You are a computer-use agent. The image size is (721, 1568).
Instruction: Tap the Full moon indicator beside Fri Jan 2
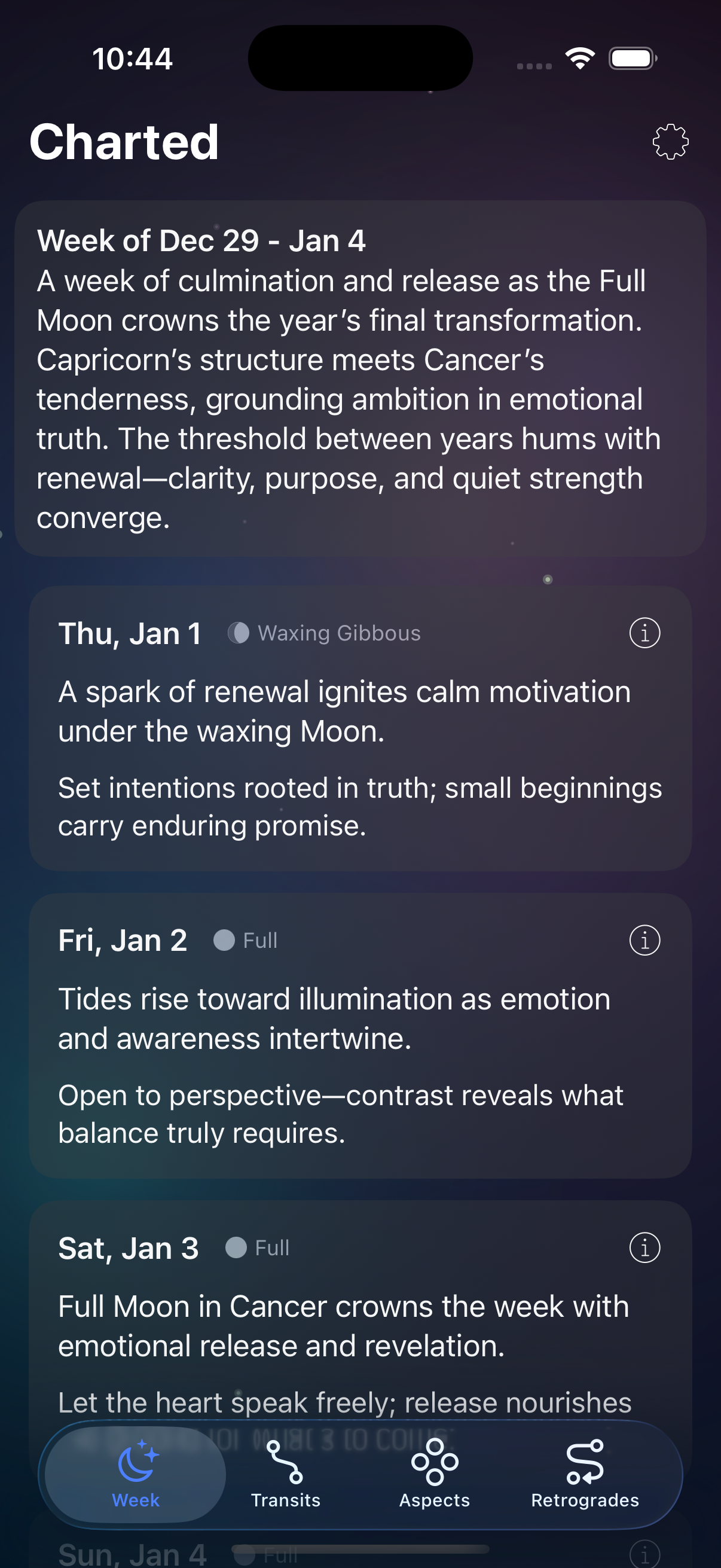pyautogui.click(x=224, y=939)
